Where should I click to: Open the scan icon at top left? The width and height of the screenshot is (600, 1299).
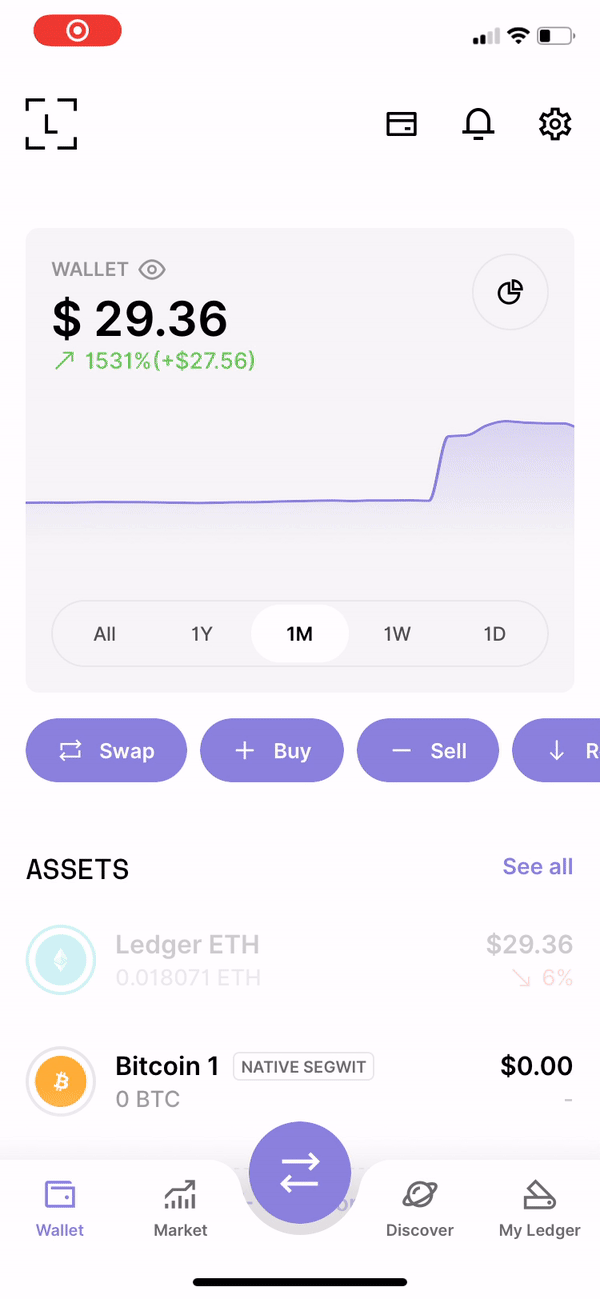[x=51, y=124]
